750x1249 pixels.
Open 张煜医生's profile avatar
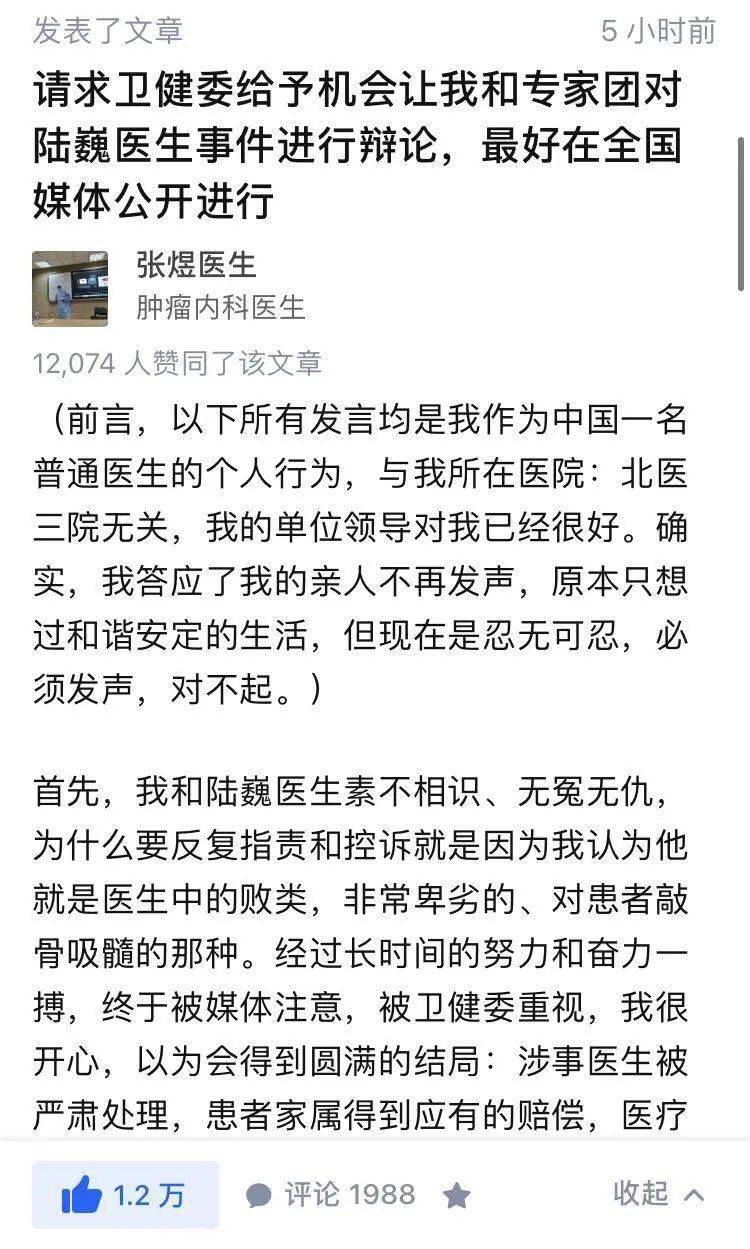[x=70, y=288]
